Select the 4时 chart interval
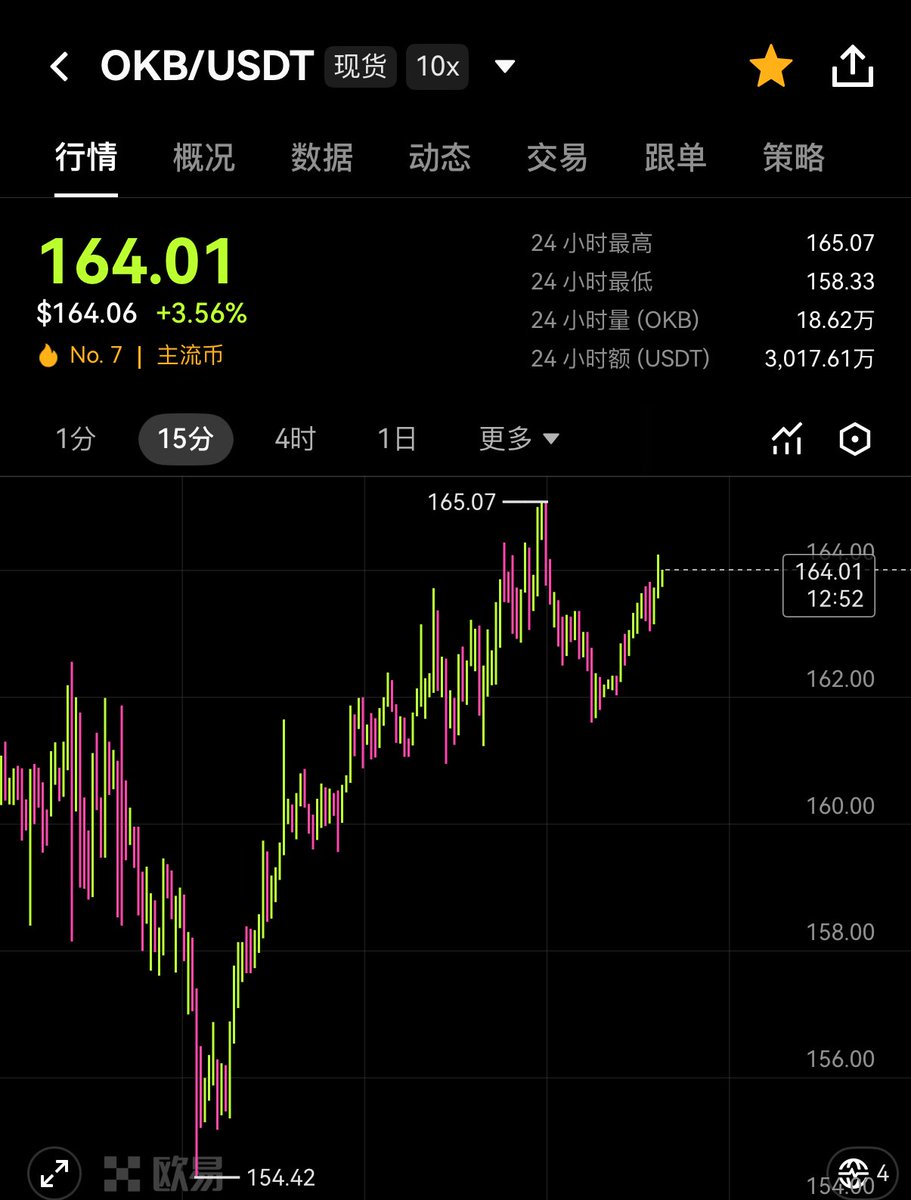Screen dimensions: 911x1200 (295, 439)
